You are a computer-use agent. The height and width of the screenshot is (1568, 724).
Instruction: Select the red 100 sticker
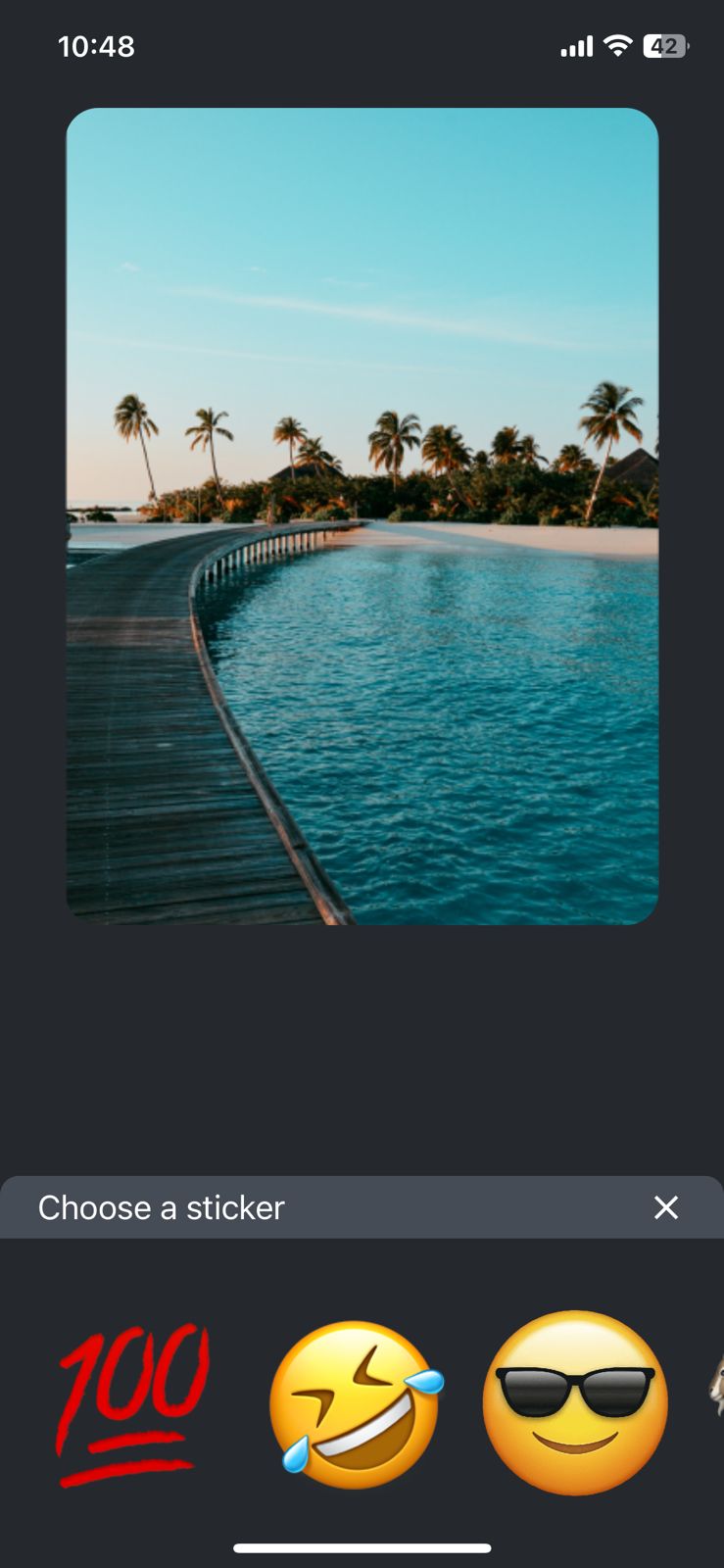click(x=132, y=1404)
